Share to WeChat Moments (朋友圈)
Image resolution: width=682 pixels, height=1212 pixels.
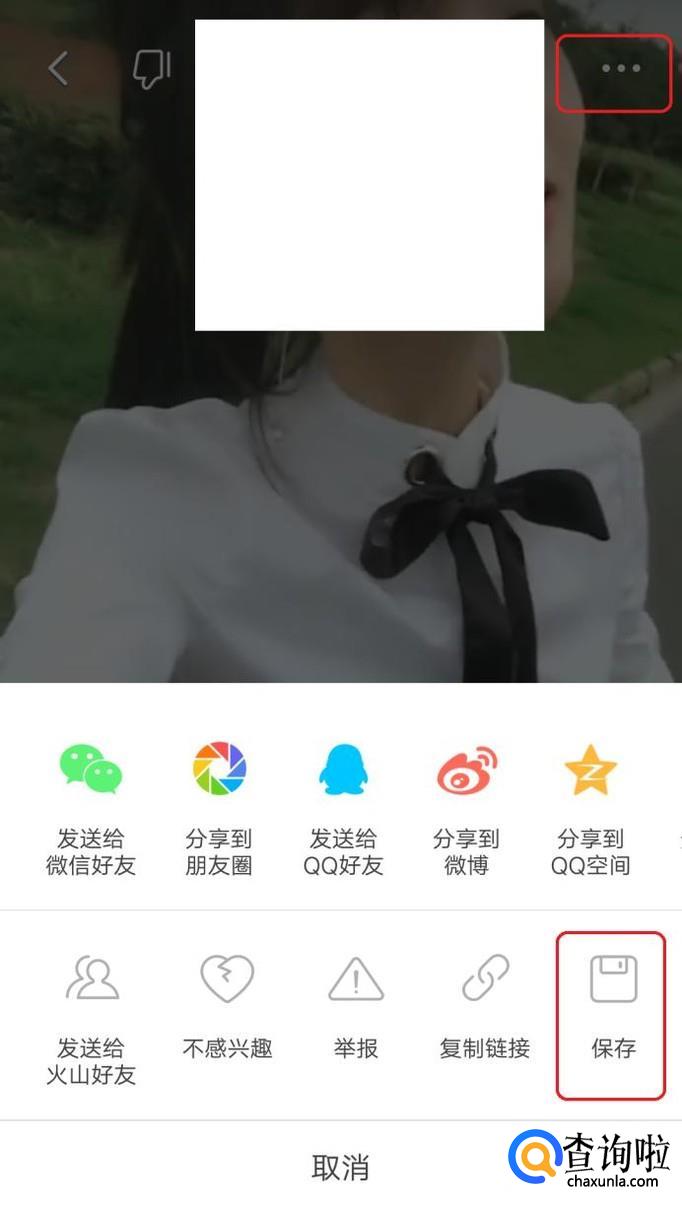218,809
